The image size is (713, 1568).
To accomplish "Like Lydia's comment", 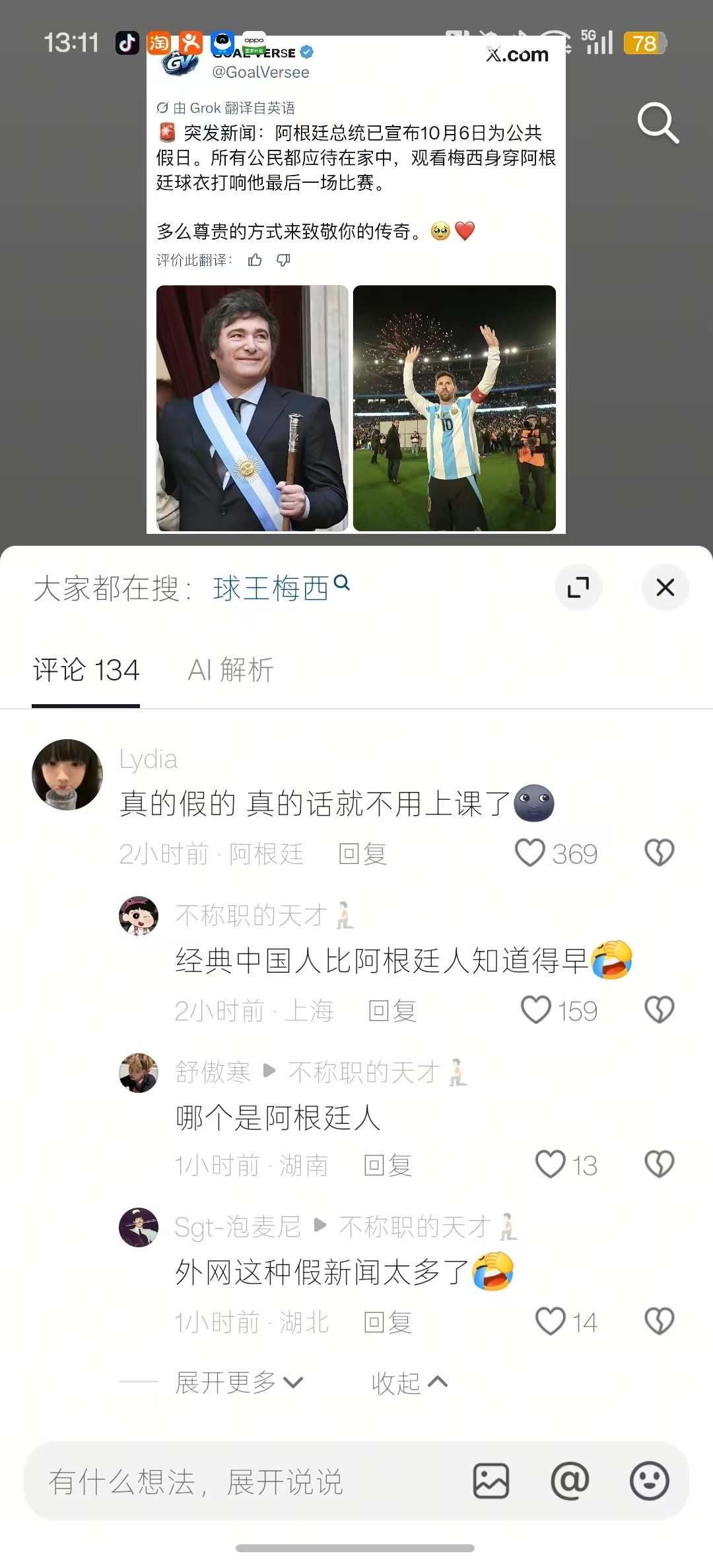I will pos(529,853).
